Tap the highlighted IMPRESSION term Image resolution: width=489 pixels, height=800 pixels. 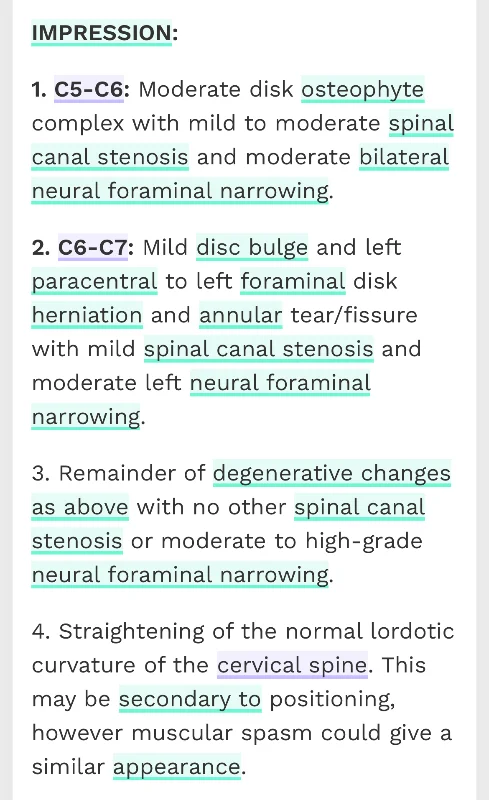[x=102, y=33]
